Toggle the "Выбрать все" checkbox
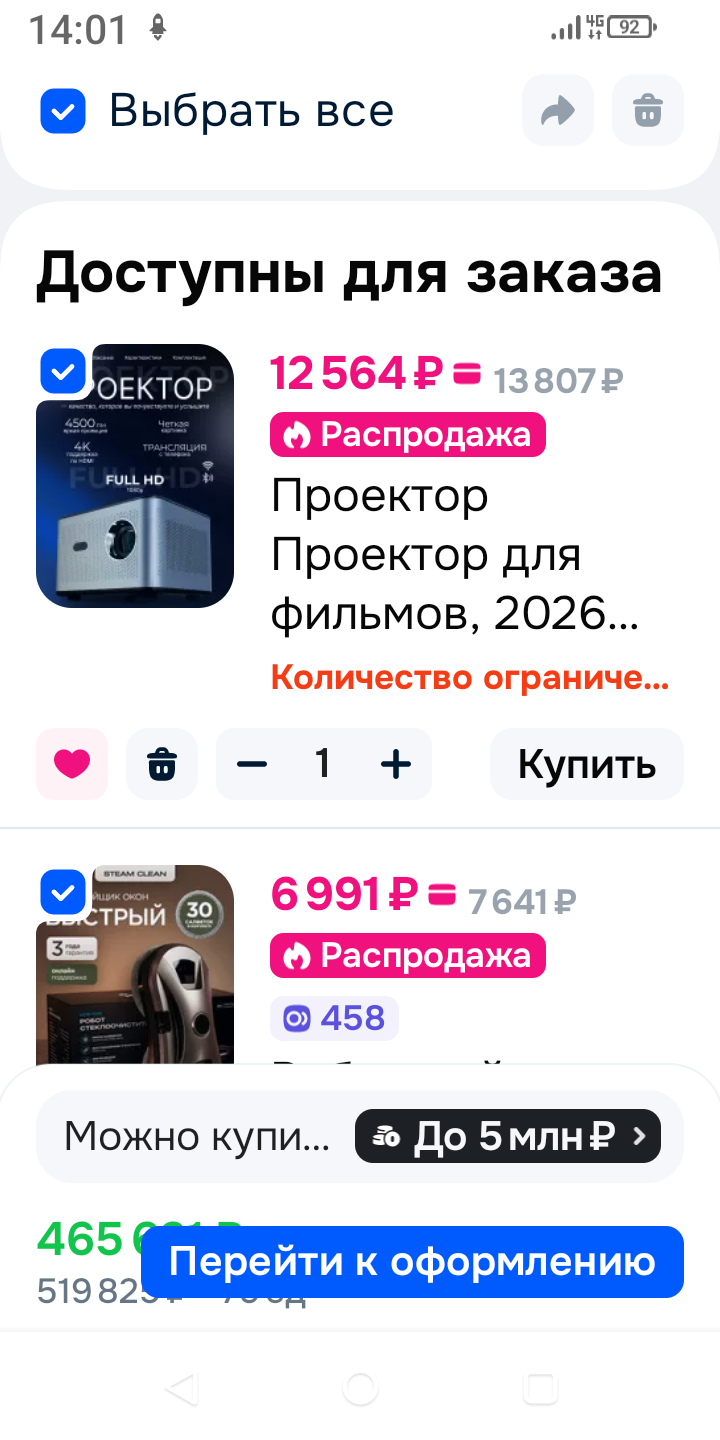Screen dimensions: 720x1440 [x=63, y=111]
